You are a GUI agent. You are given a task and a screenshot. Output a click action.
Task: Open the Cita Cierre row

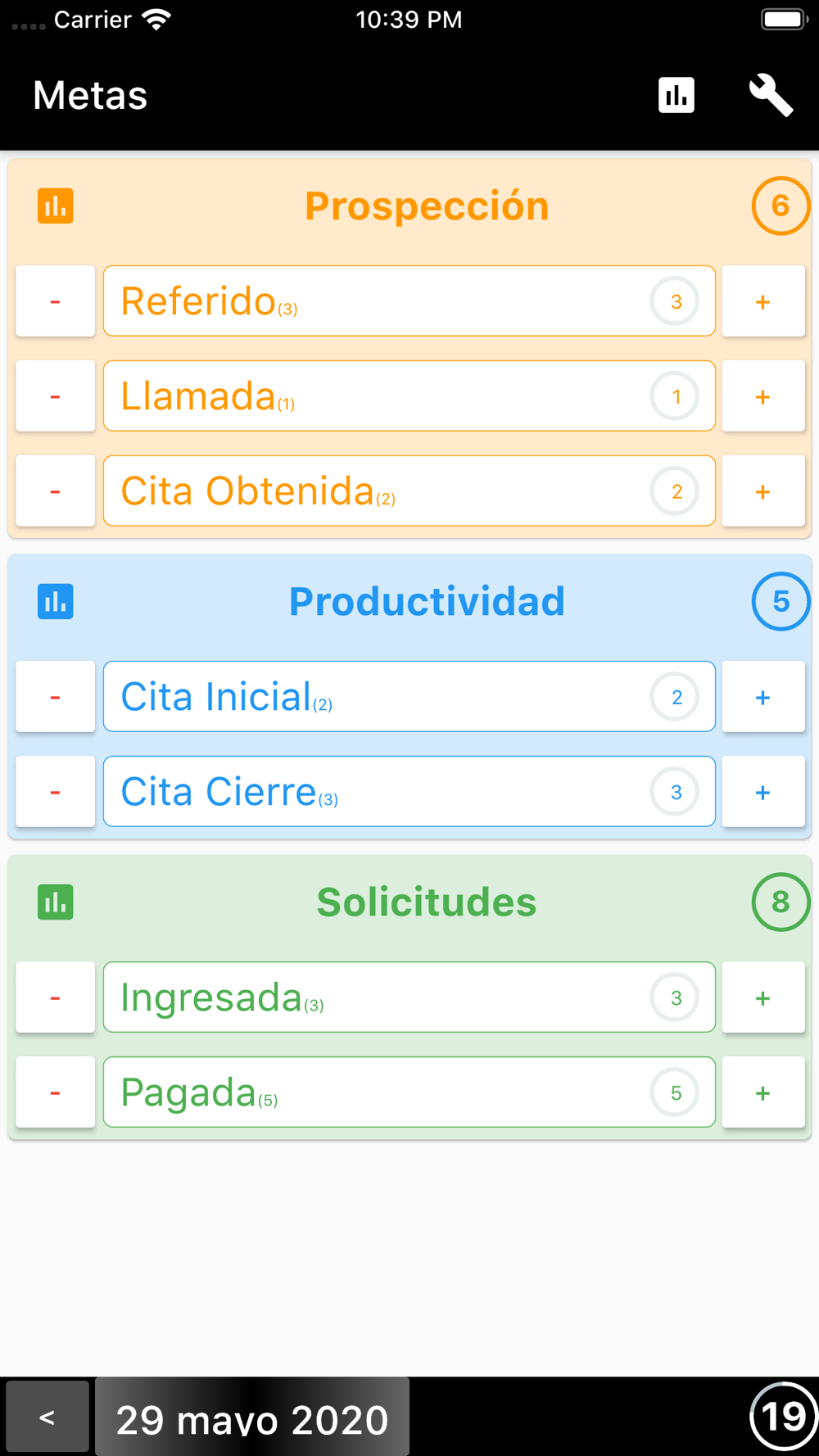click(x=409, y=792)
